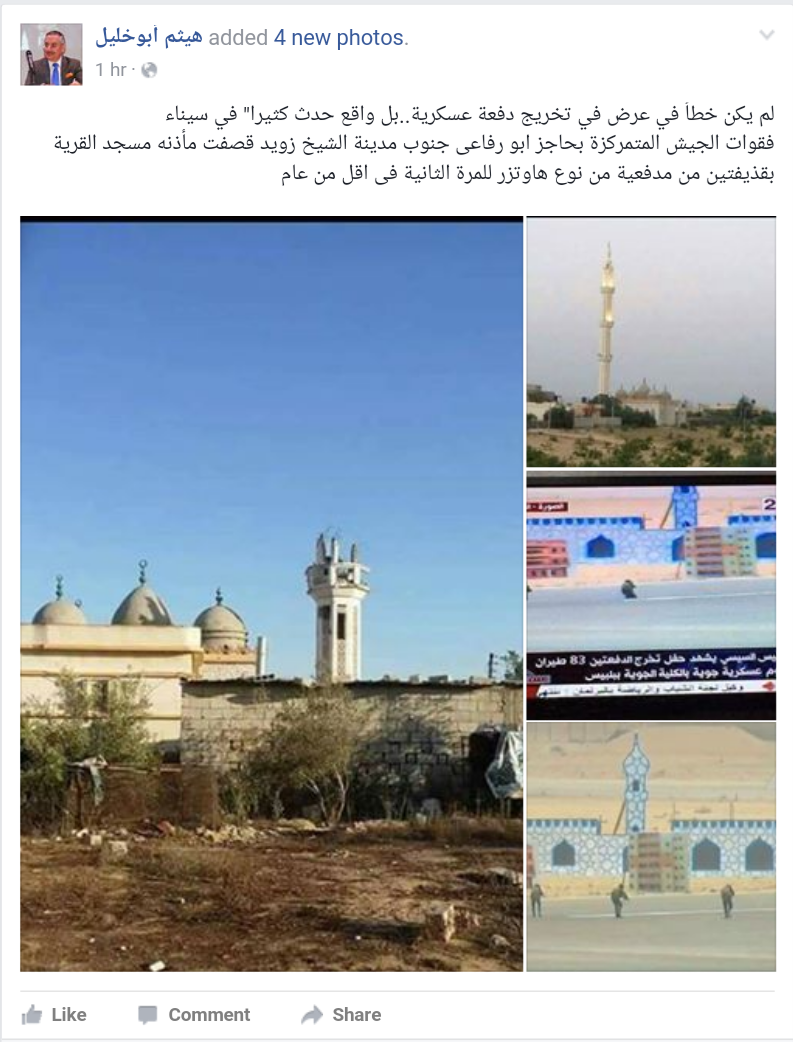This screenshot has height=1042, width=793.
Task: Open the post options dropdown chevron
Action: coord(767,36)
